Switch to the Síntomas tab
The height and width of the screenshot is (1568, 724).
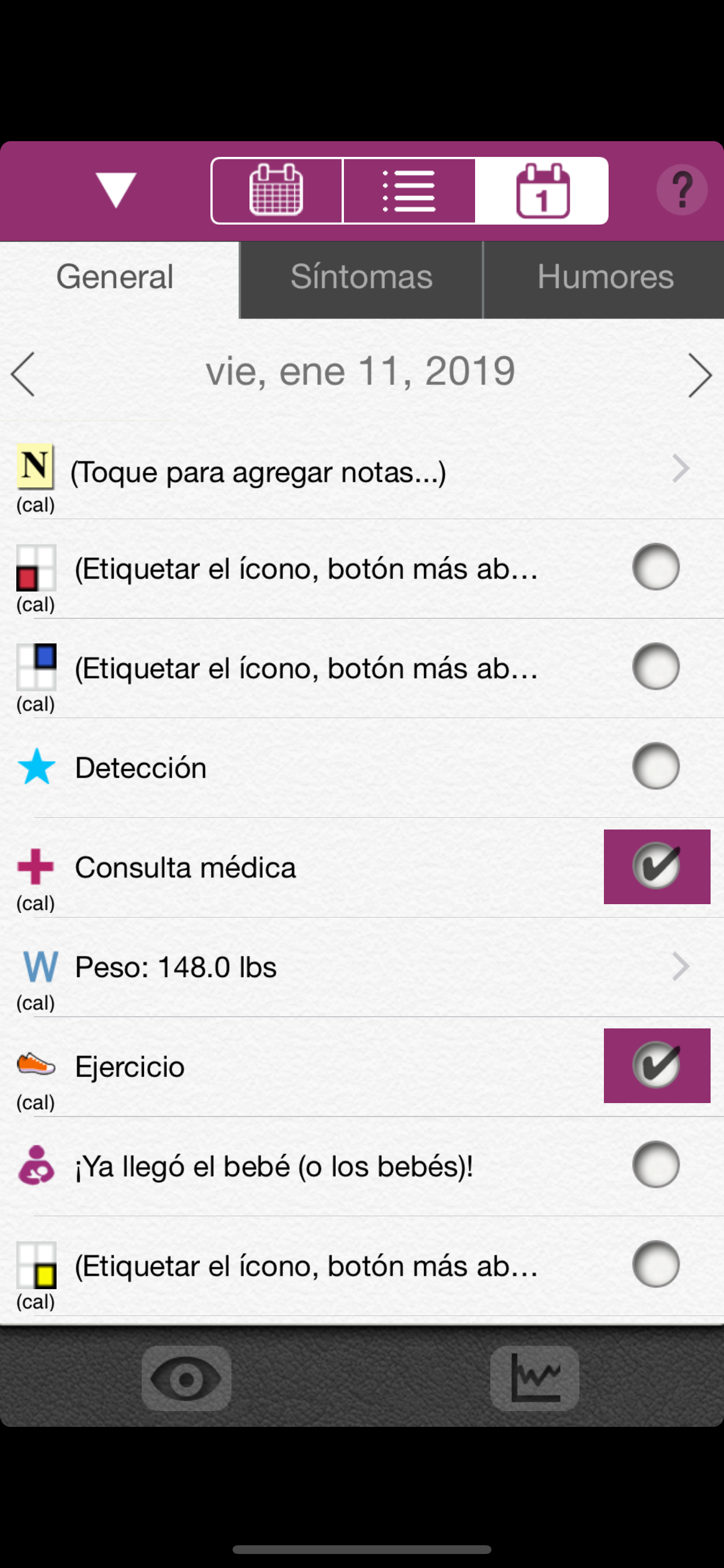point(361,278)
